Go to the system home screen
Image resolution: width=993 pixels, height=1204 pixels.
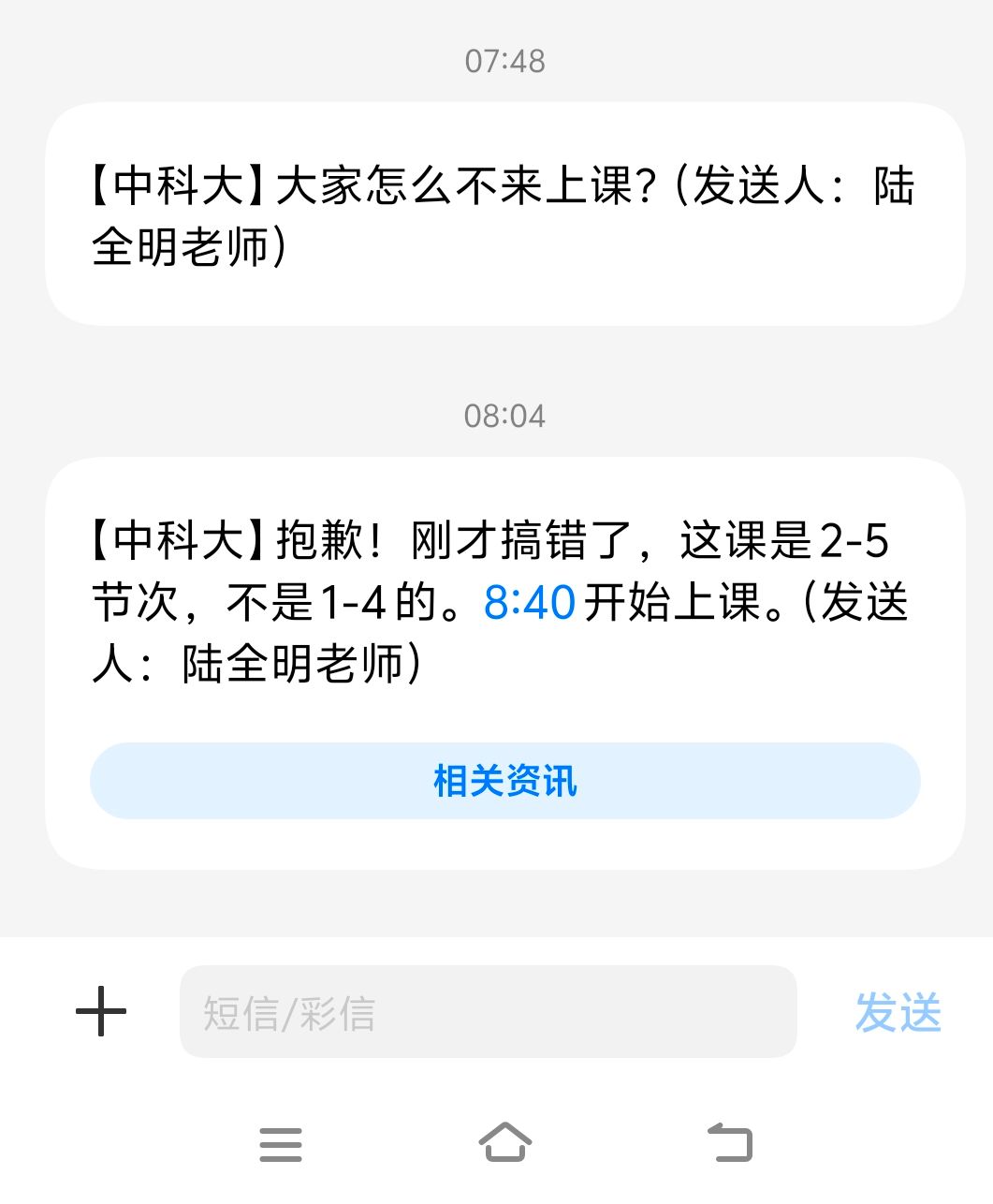point(504,1143)
